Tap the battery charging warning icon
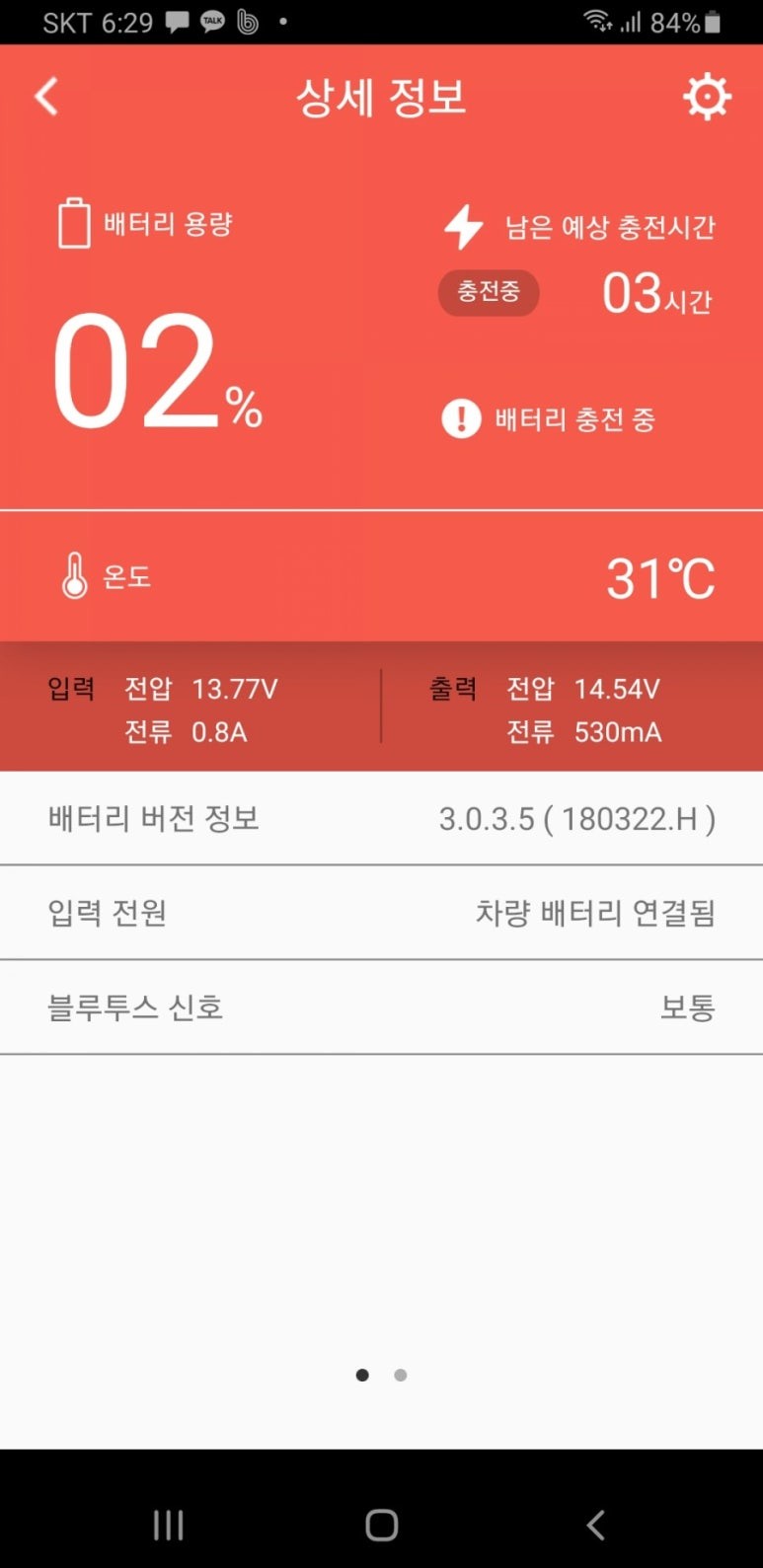This screenshot has height=1568, width=763. [x=460, y=418]
